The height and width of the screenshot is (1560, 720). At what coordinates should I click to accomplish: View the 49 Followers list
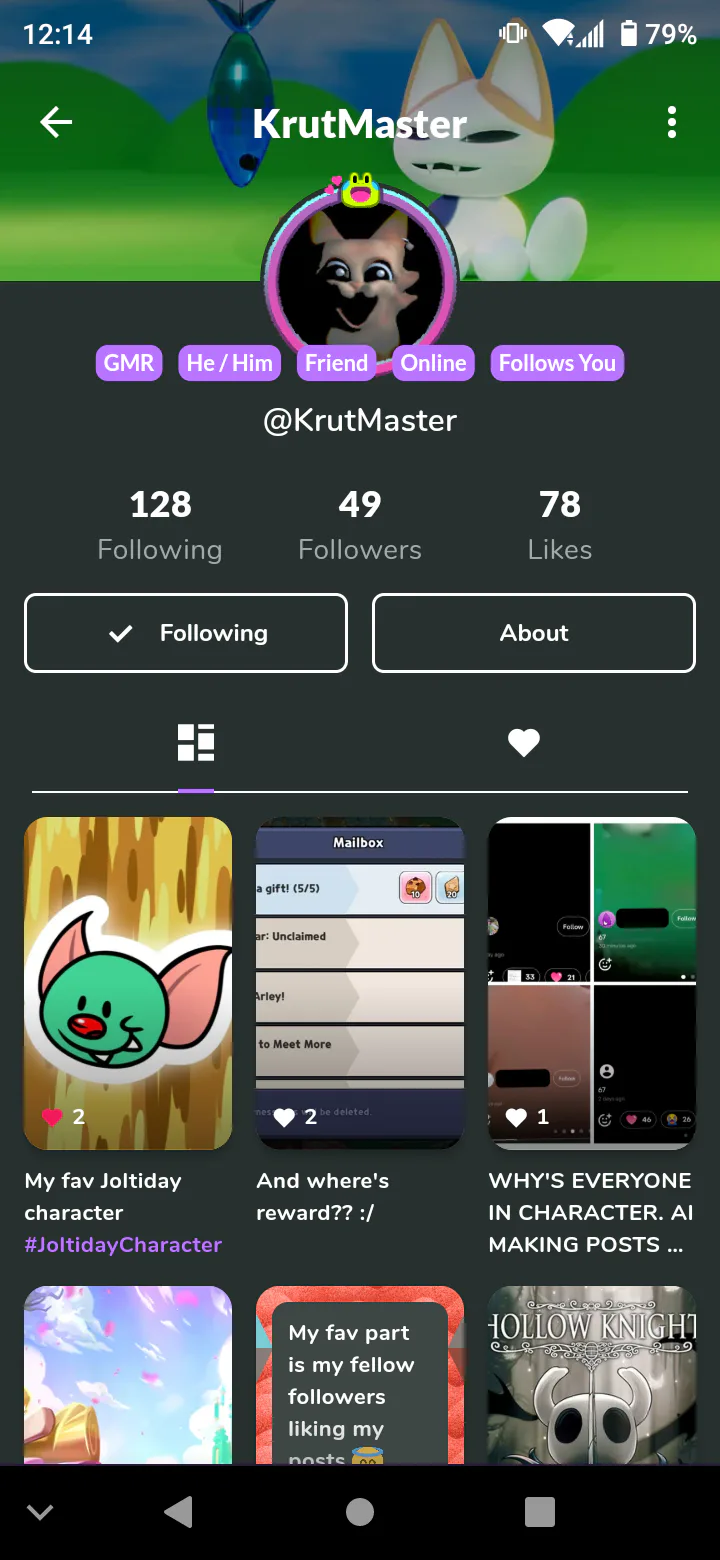360,526
